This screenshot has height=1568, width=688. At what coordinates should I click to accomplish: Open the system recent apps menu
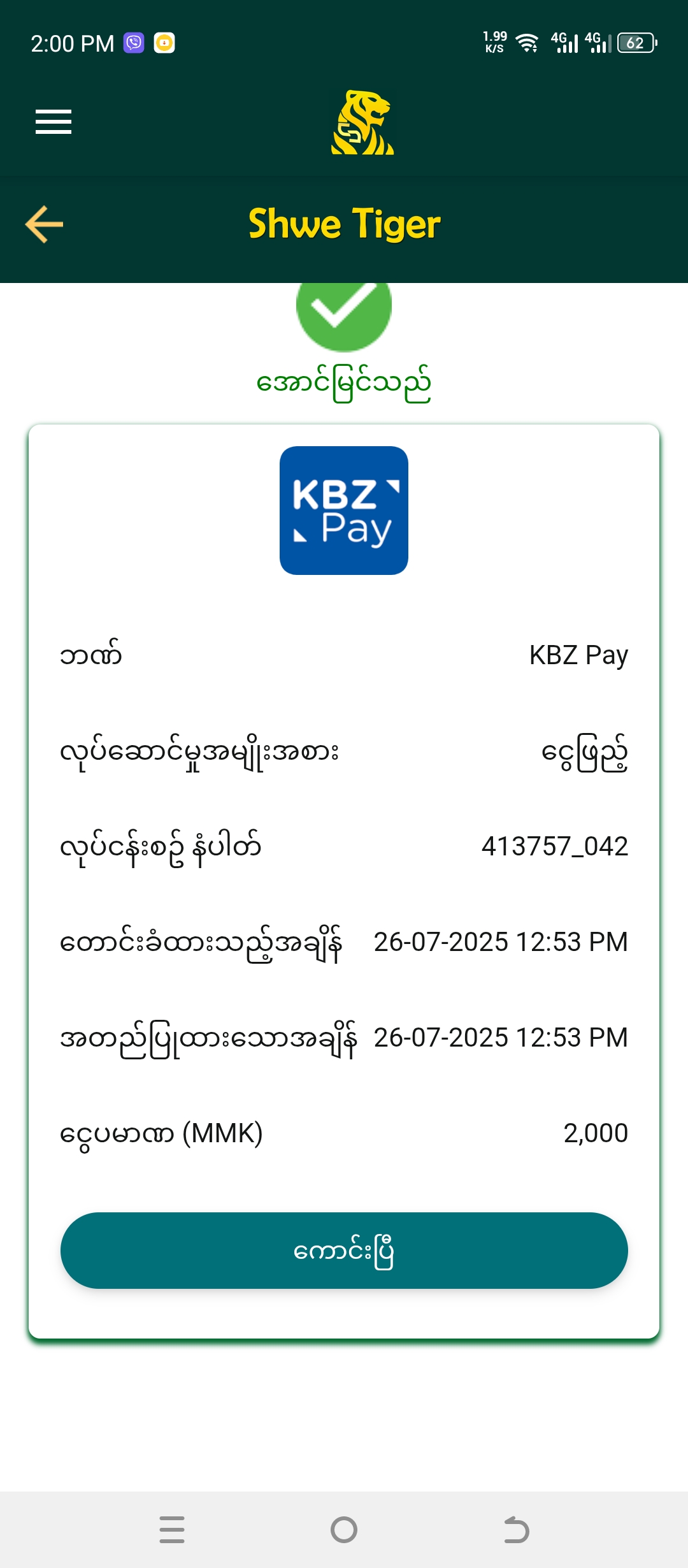172,1530
